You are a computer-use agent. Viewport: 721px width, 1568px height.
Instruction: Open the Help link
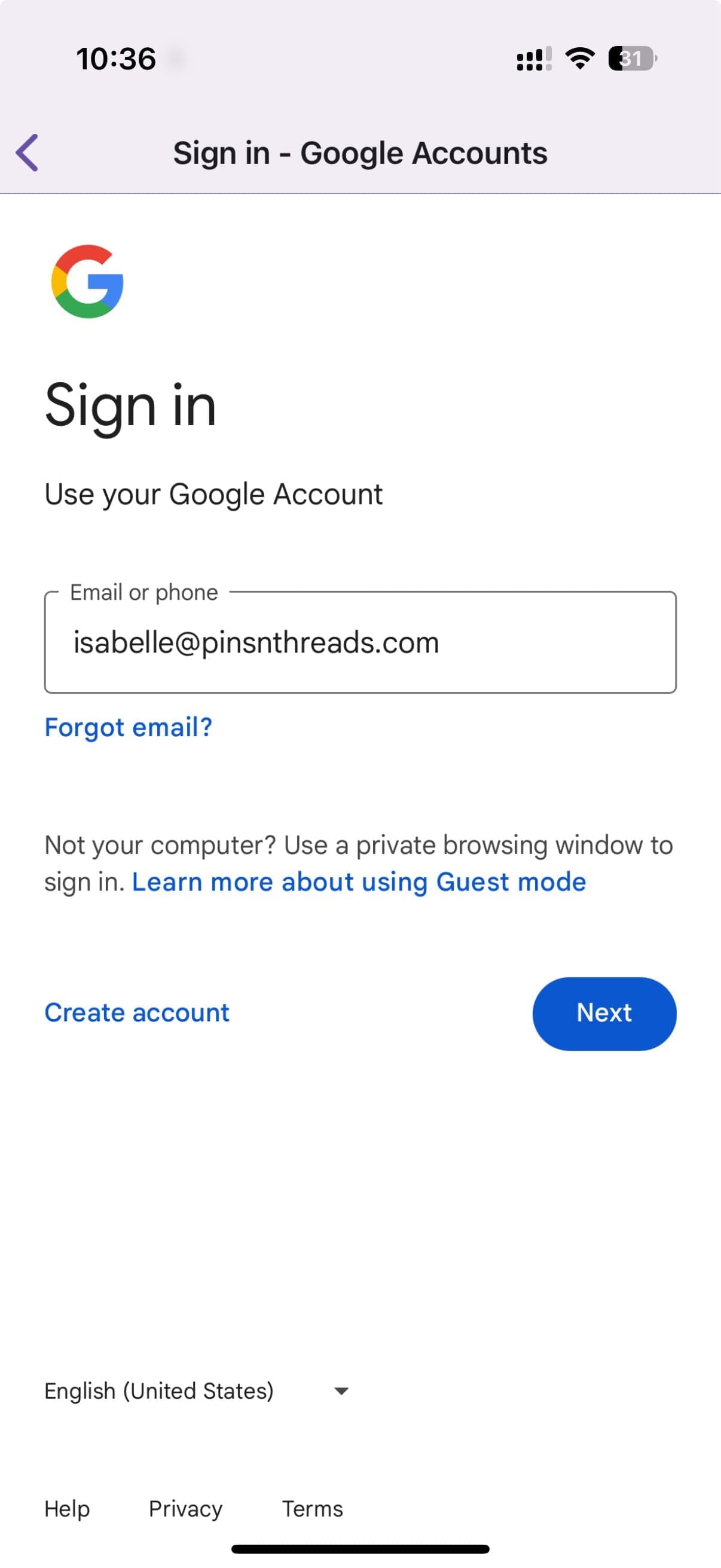(x=67, y=1508)
